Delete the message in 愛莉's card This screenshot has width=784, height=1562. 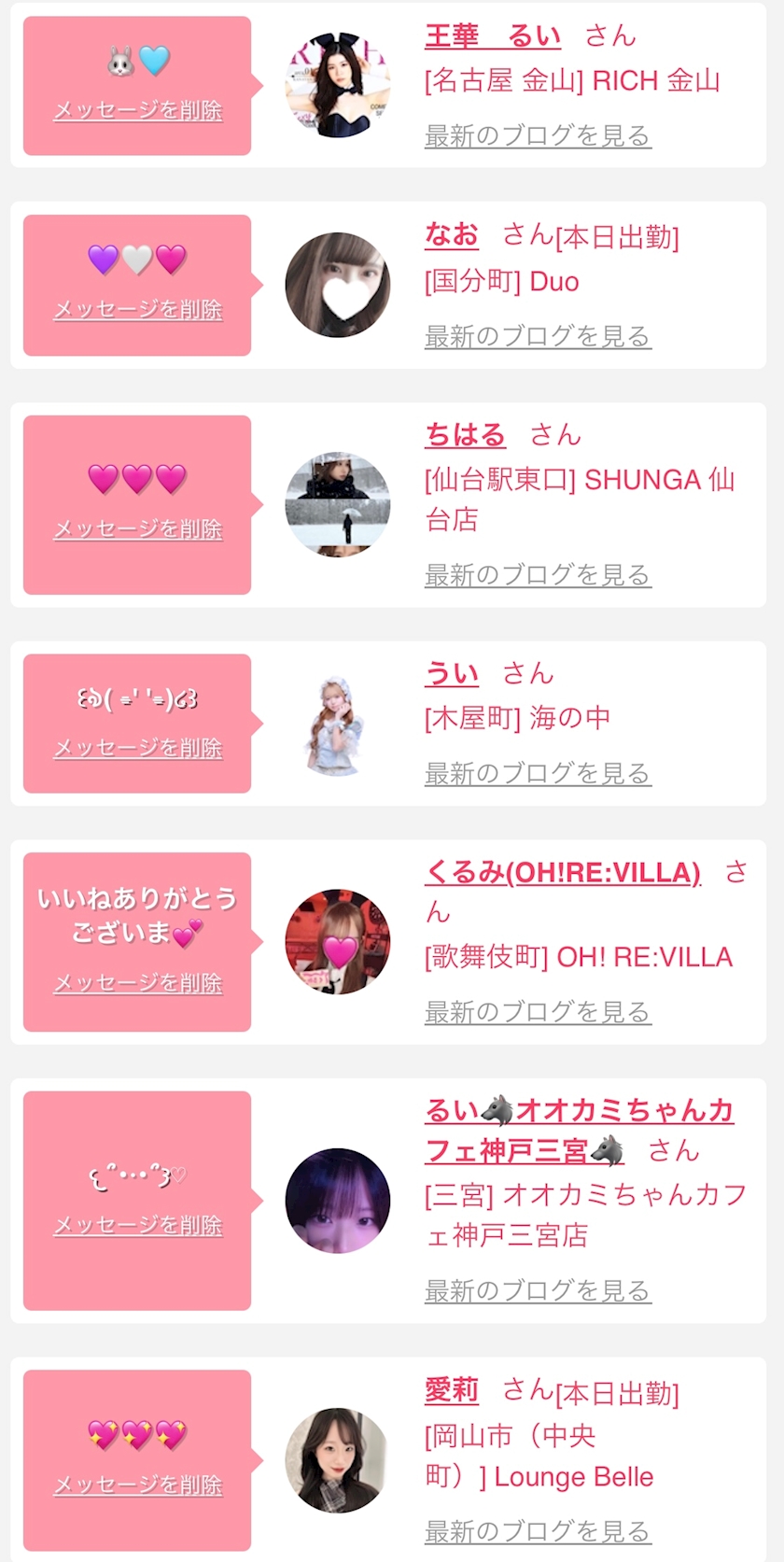point(138,1485)
